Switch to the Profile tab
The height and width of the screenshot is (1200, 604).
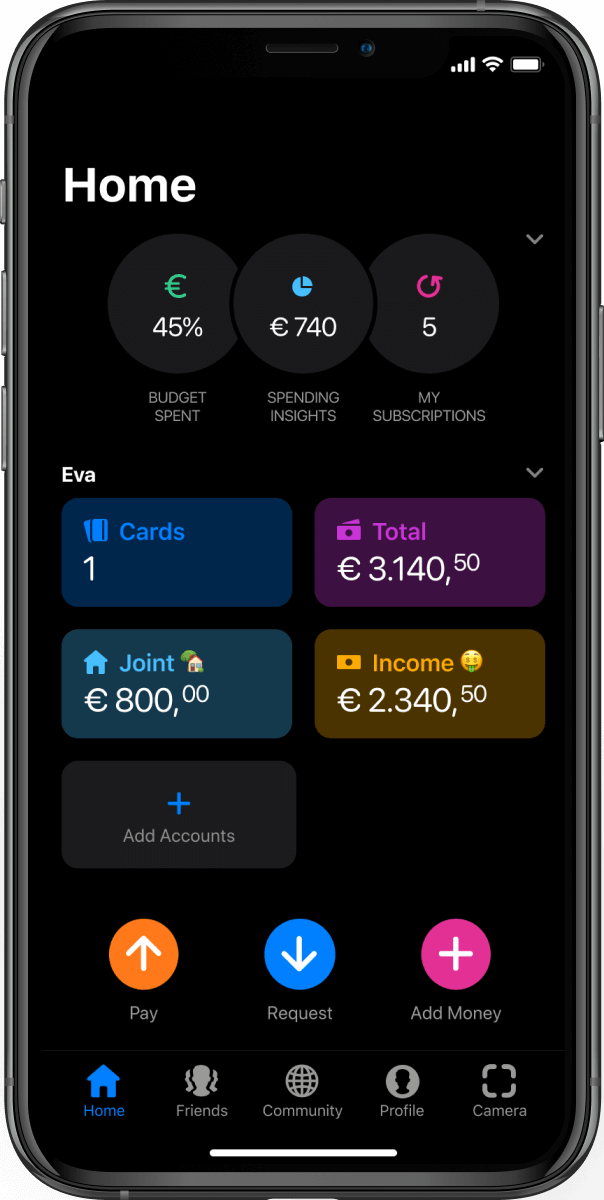click(x=402, y=1091)
